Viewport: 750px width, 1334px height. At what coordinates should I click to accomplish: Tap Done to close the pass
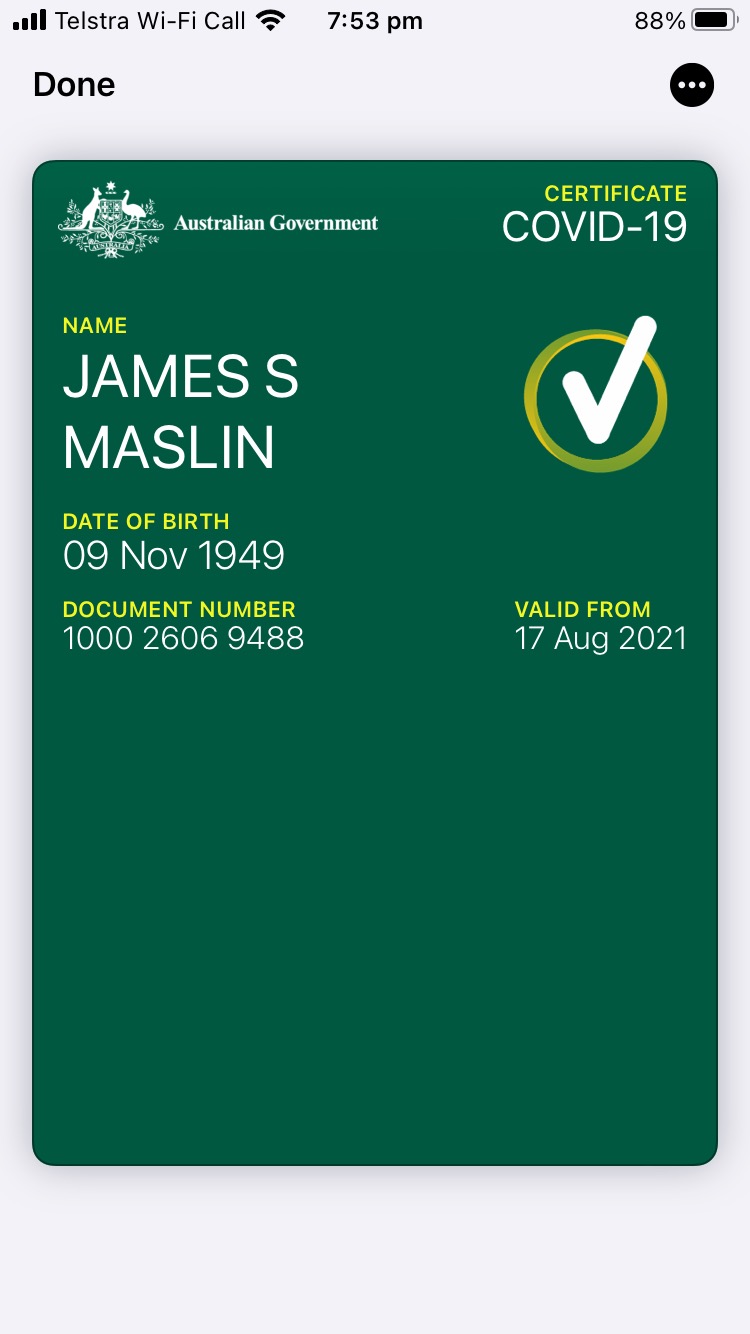[x=74, y=85]
